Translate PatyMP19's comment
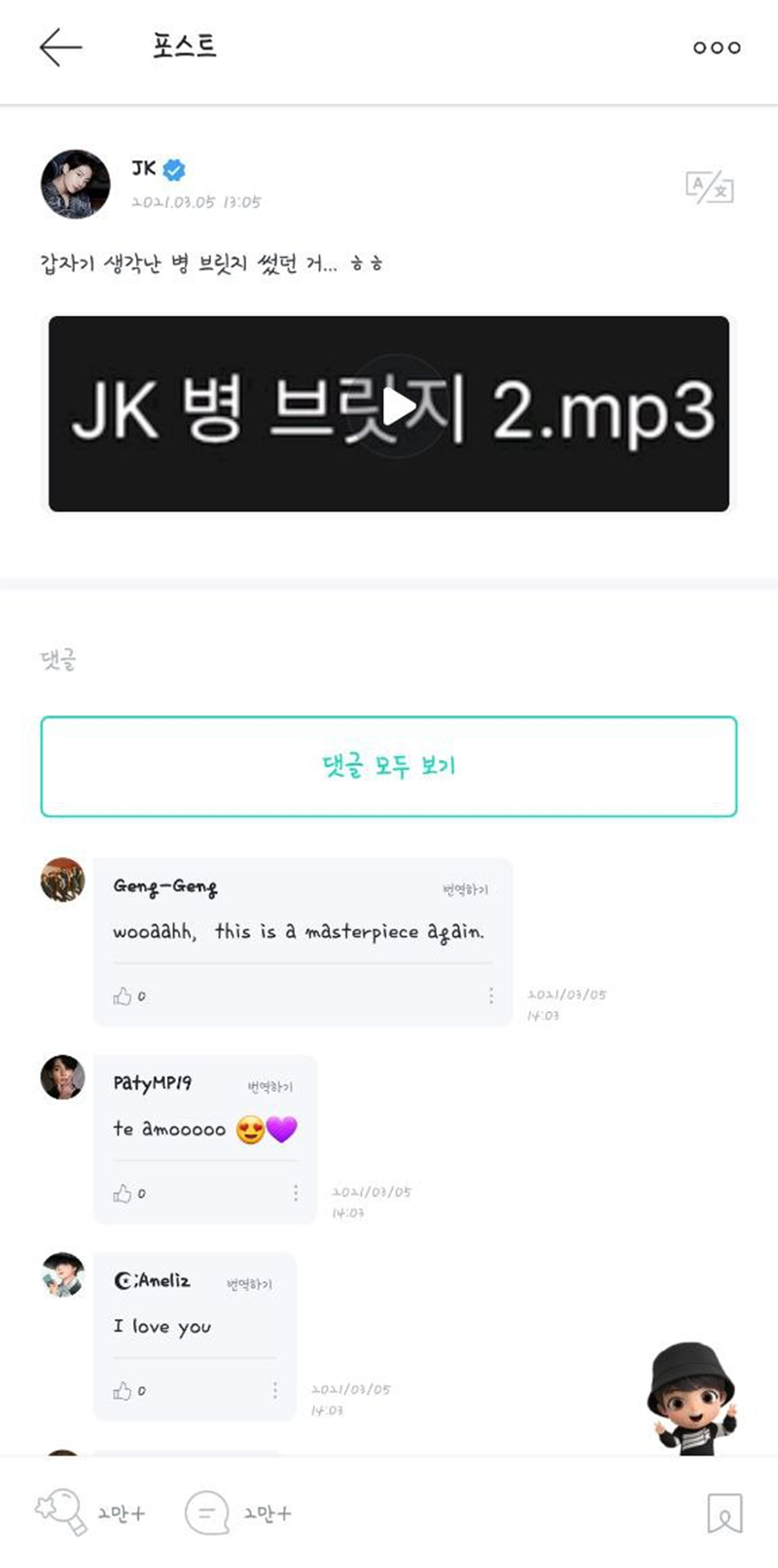Screen dimensions: 778x1568 point(269,1087)
